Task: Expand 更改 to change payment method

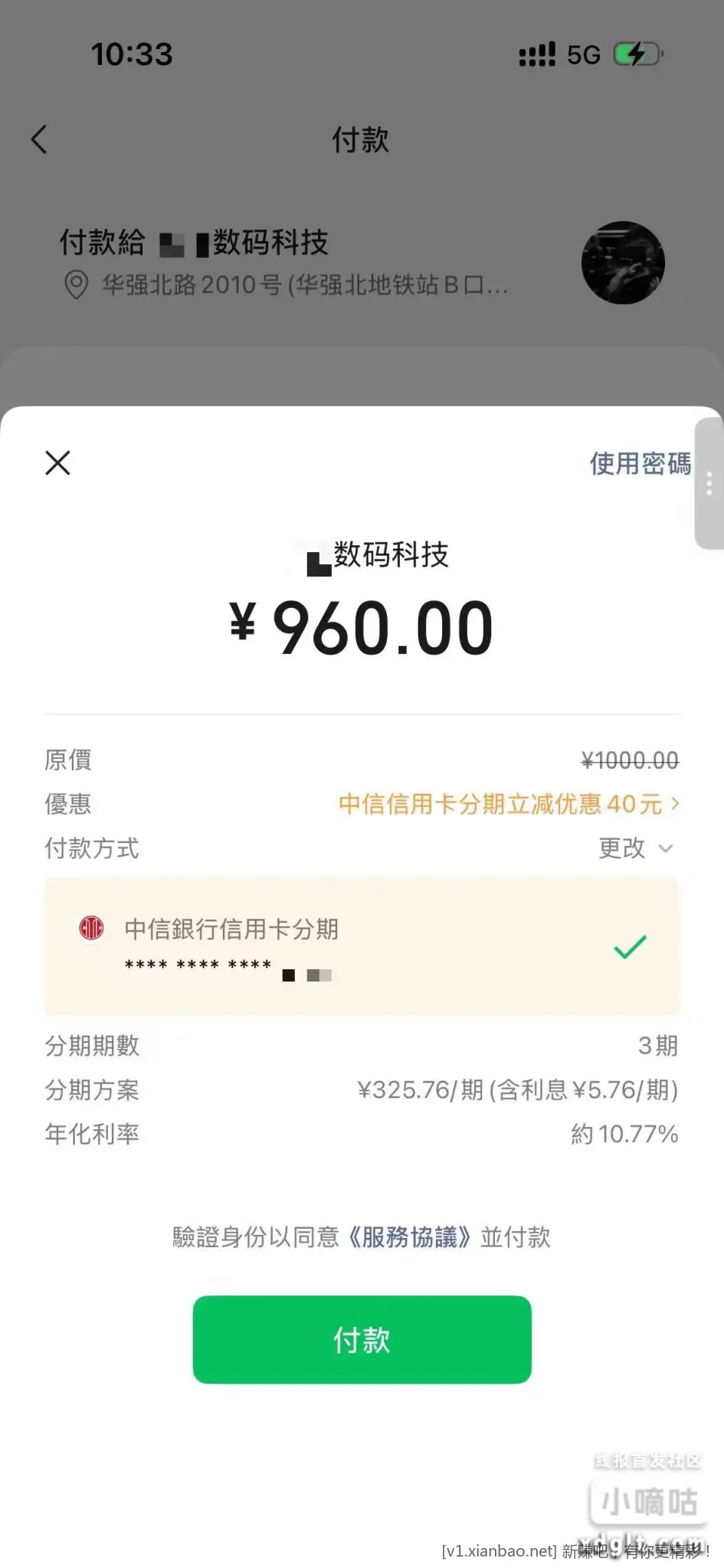Action: [635, 848]
